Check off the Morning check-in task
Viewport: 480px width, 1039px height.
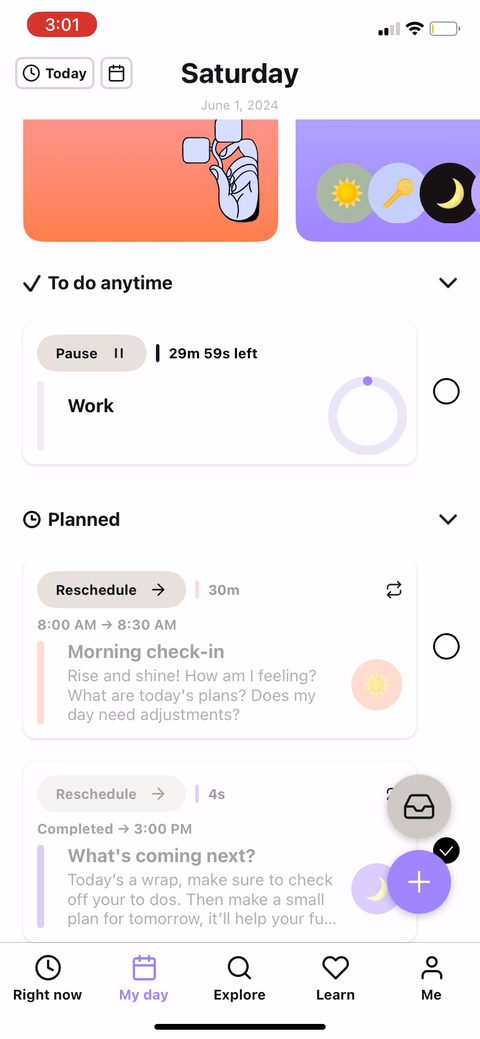(x=446, y=646)
